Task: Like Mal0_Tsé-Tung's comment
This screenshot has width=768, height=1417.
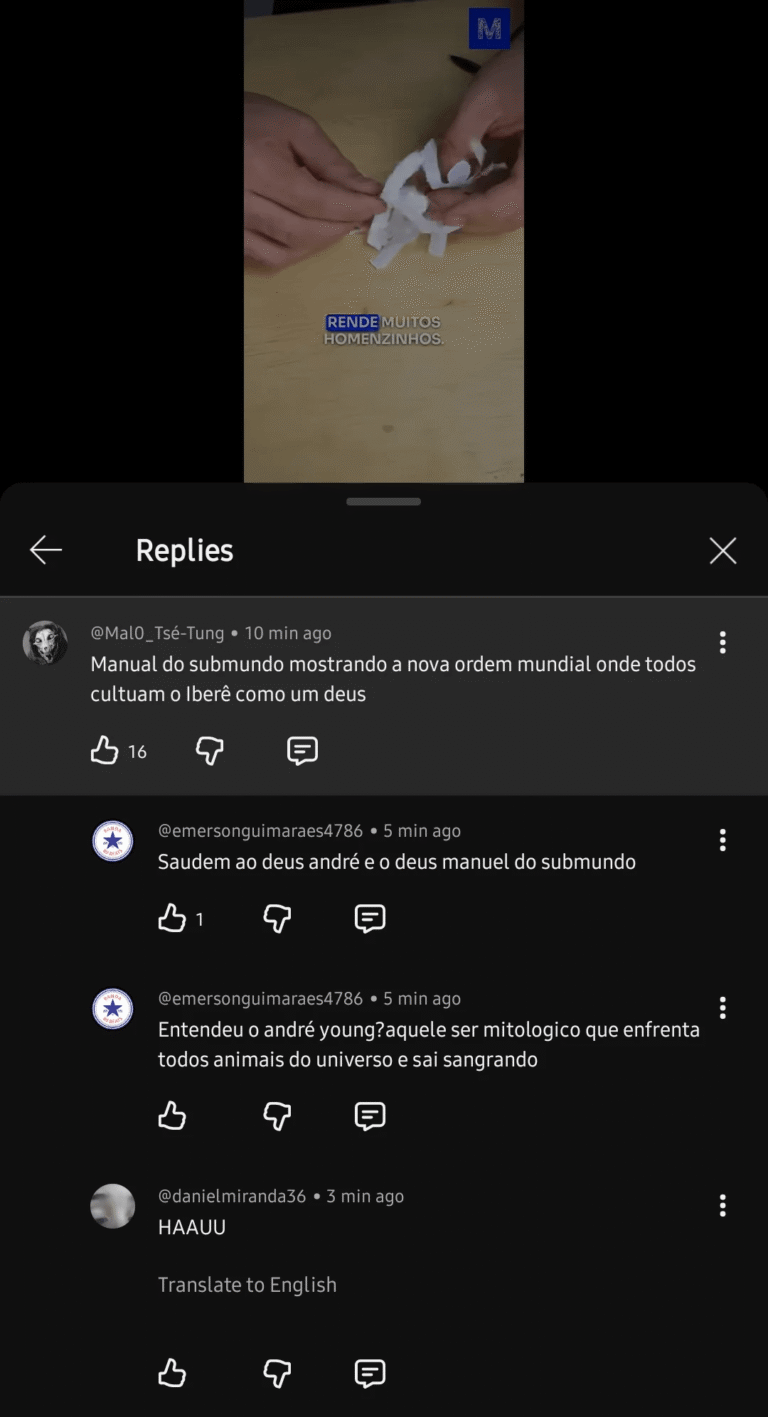Action: [105, 750]
